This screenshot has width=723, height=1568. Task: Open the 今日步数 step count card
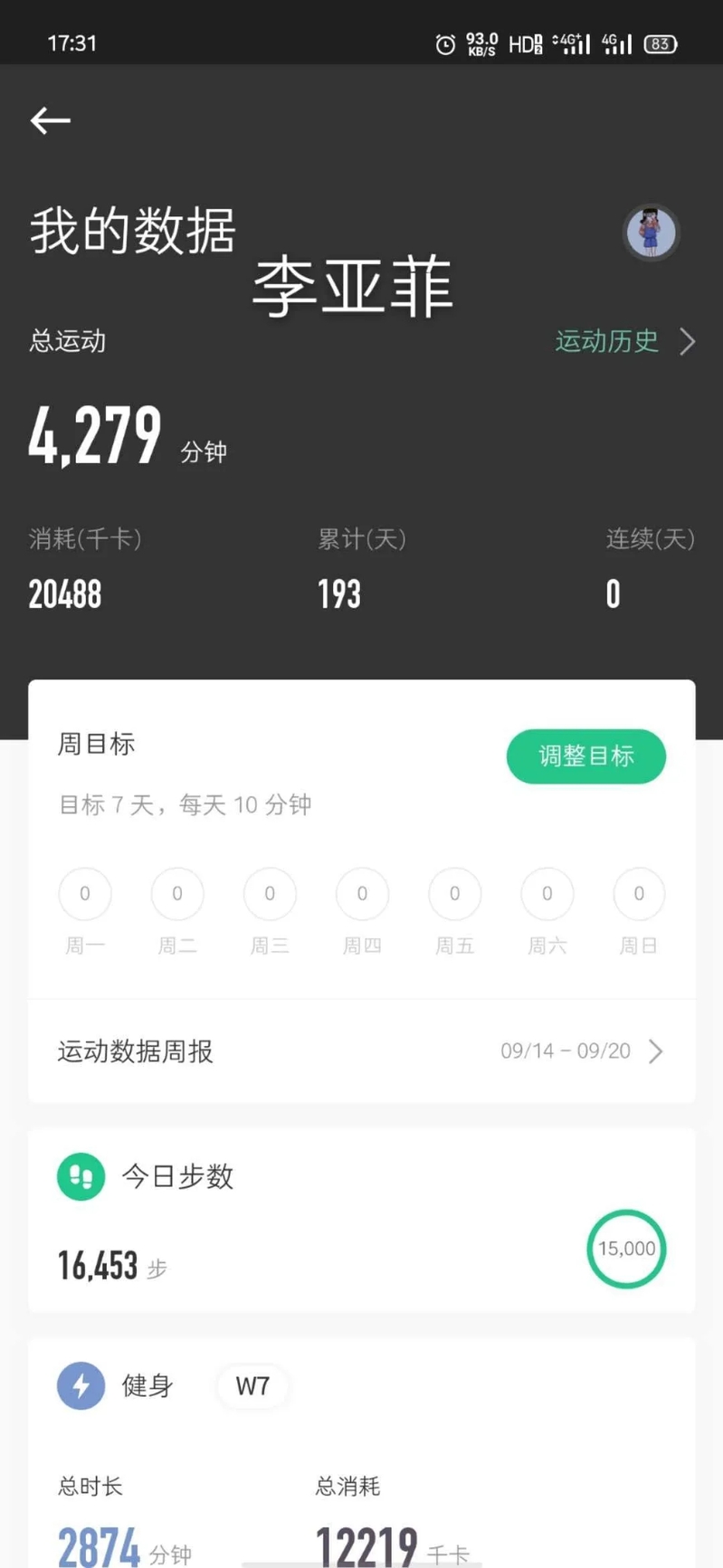[361, 1220]
